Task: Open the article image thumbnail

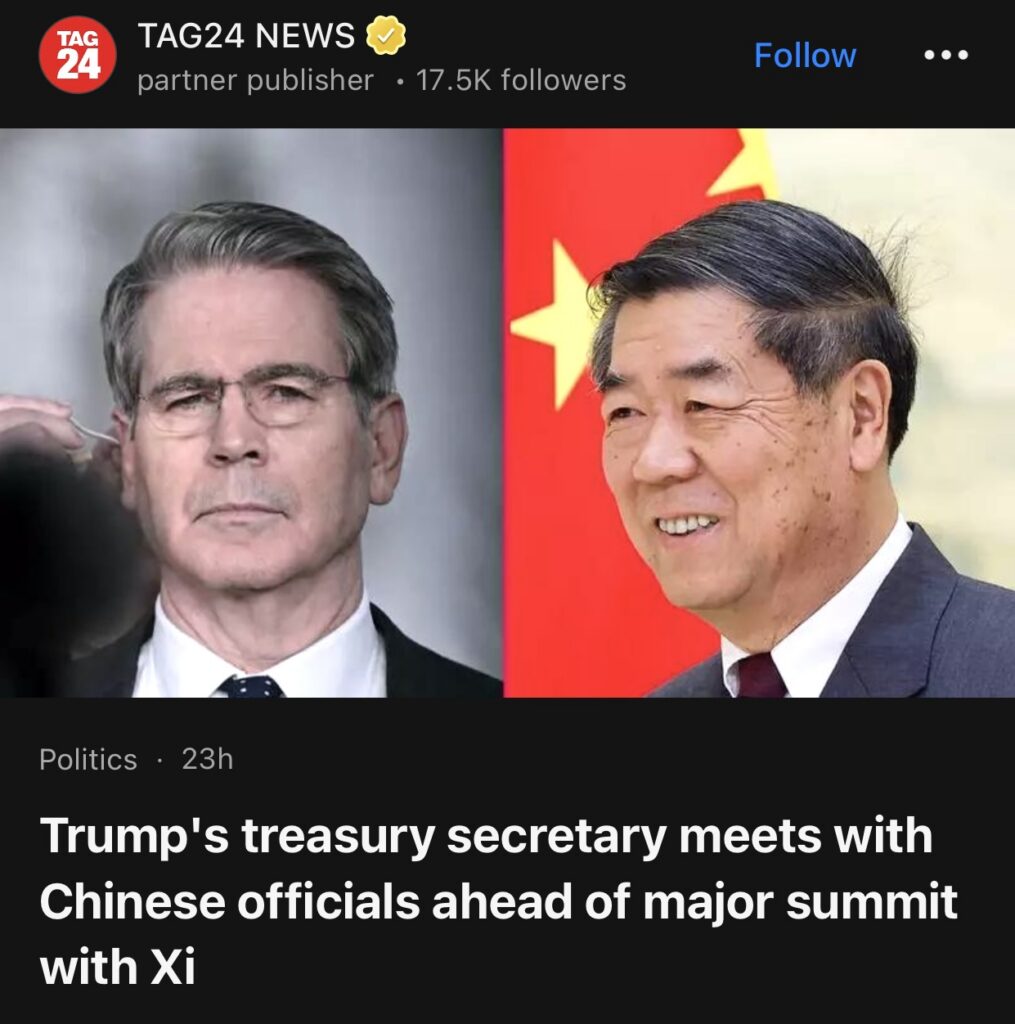Action: [x=507, y=412]
